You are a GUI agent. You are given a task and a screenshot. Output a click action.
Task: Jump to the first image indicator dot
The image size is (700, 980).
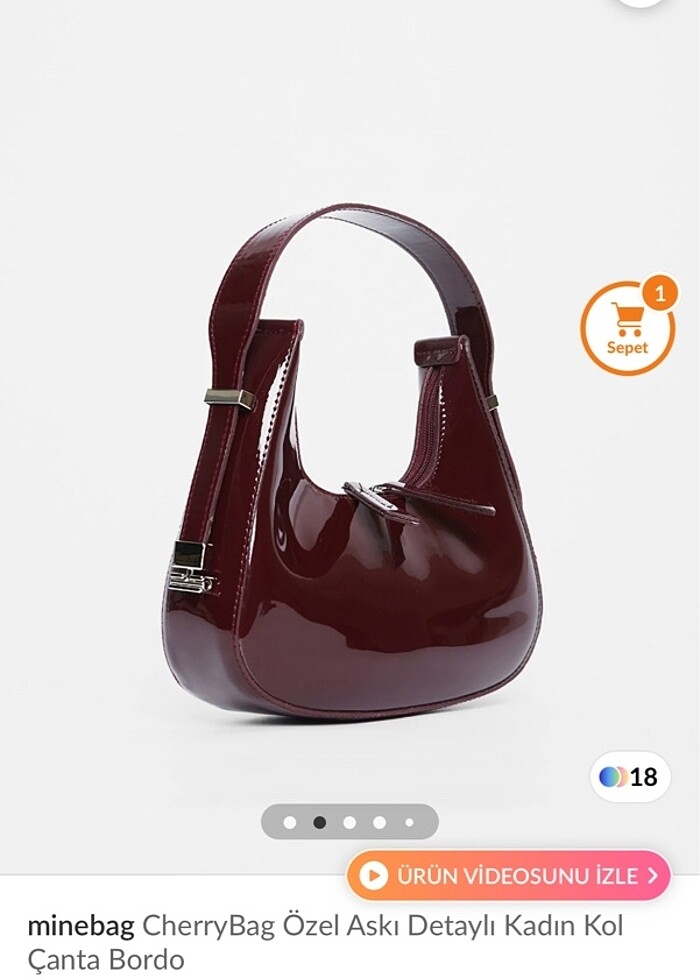pos(290,822)
